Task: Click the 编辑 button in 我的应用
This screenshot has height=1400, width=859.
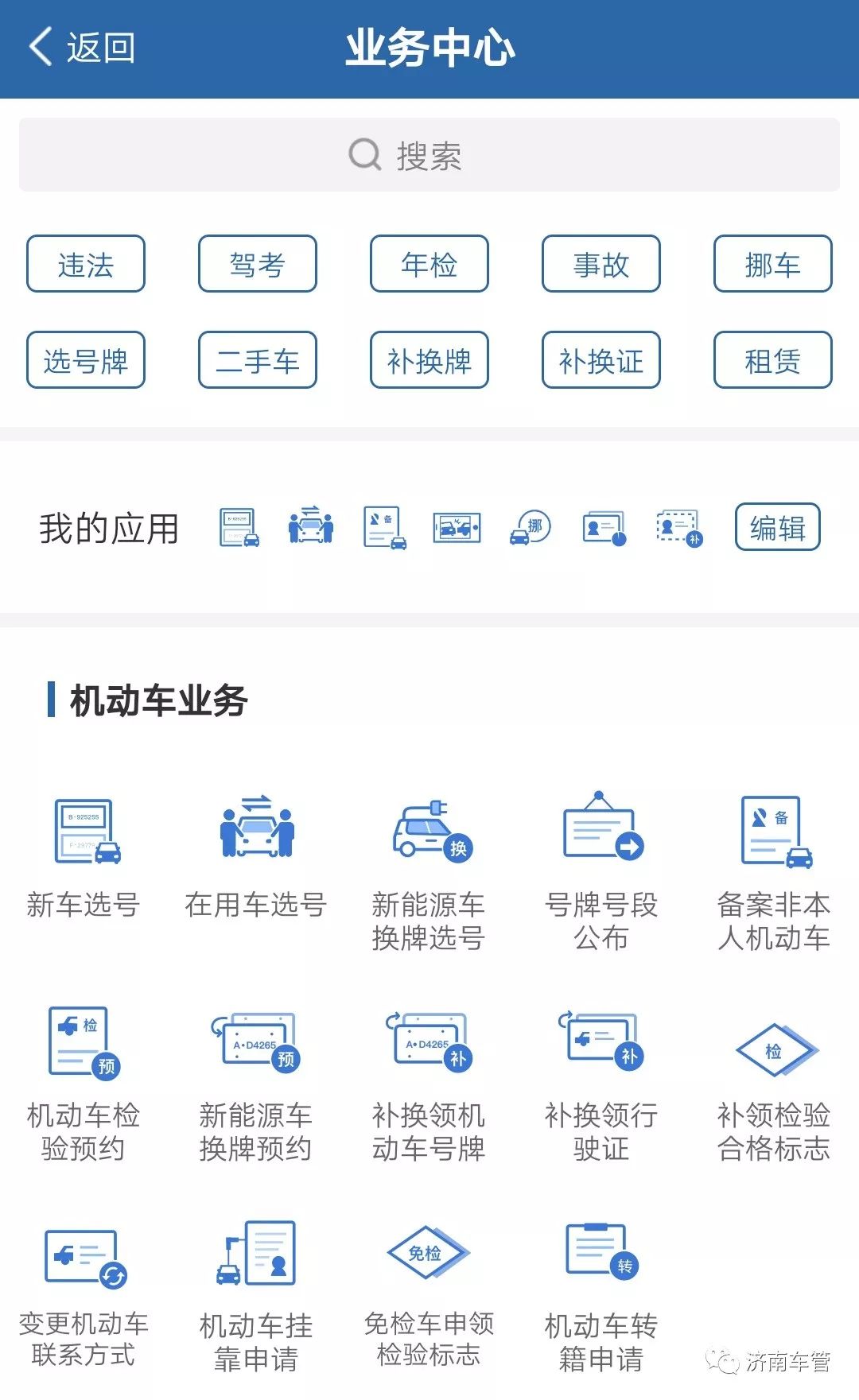Action: [x=779, y=526]
